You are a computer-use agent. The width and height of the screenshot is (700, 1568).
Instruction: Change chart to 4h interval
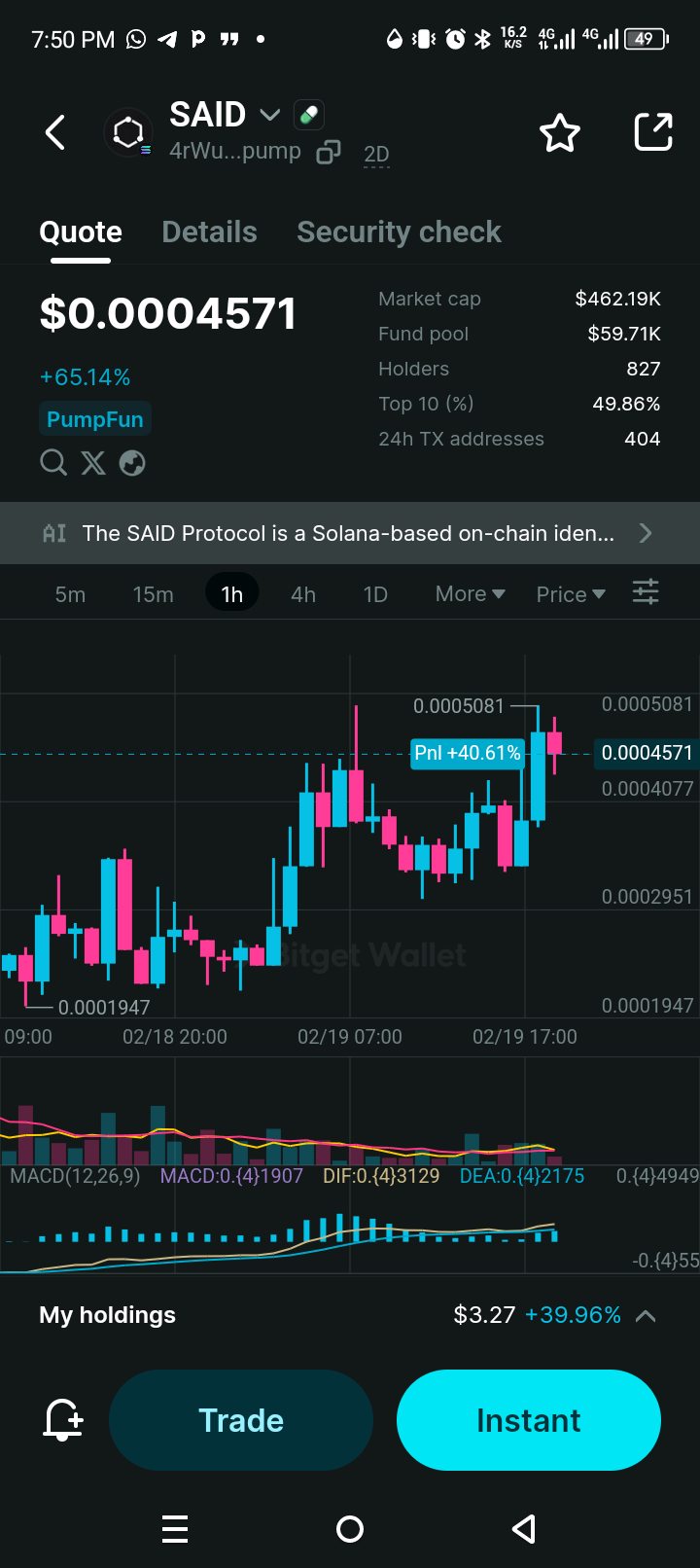point(303,594)
